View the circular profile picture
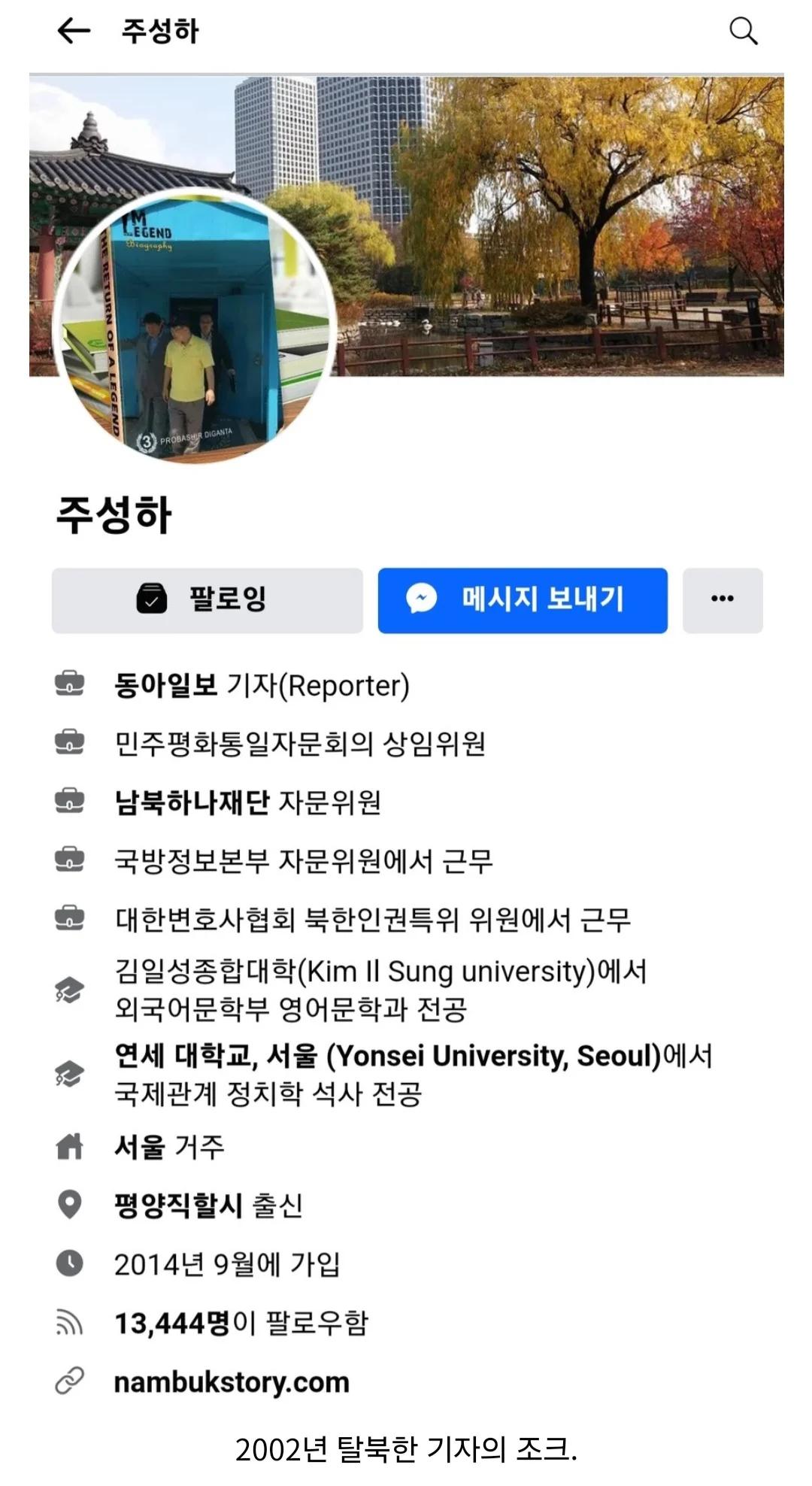The height and width of the screenshot is (1486, 812). coord(195,326)
